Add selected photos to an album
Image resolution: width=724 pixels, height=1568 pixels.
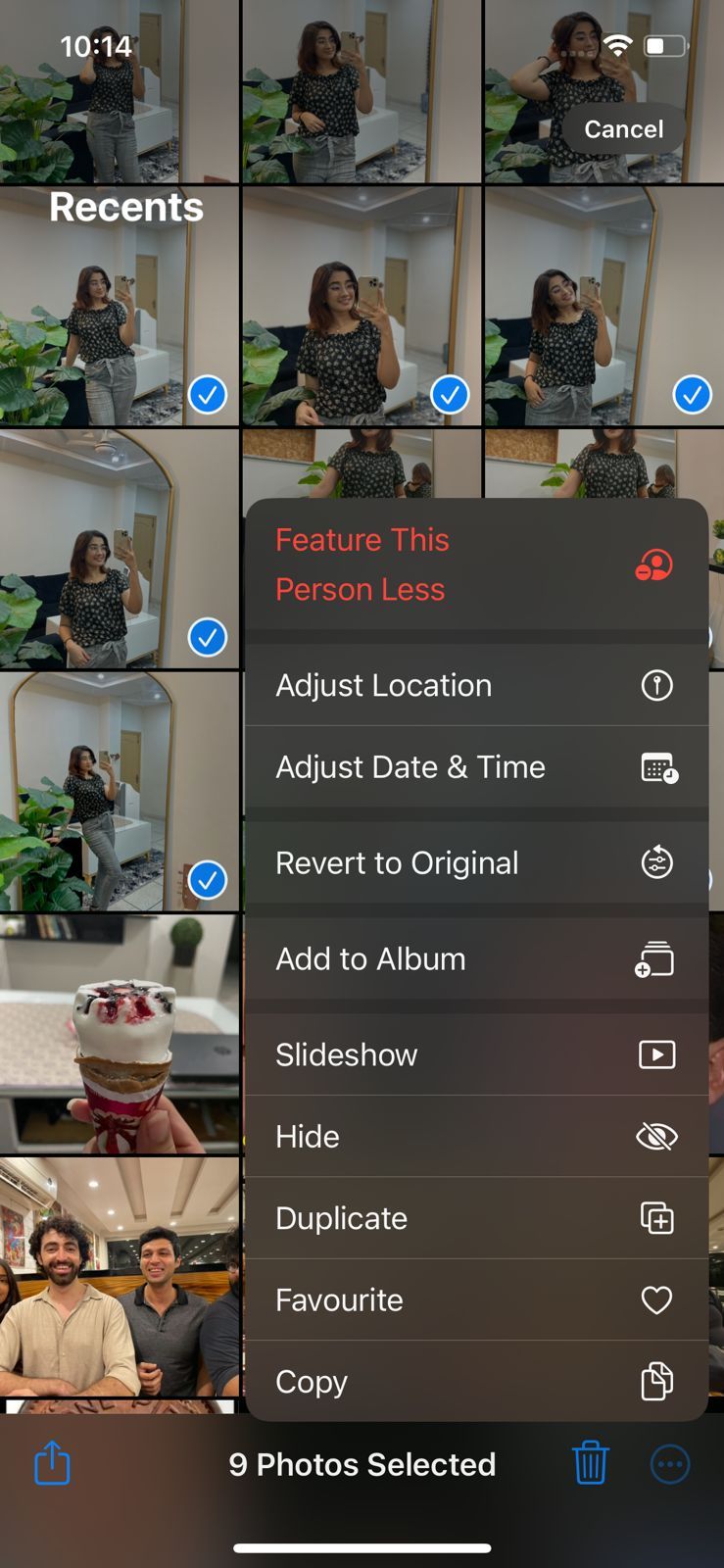pyautogui.click(x=476, y=959)
